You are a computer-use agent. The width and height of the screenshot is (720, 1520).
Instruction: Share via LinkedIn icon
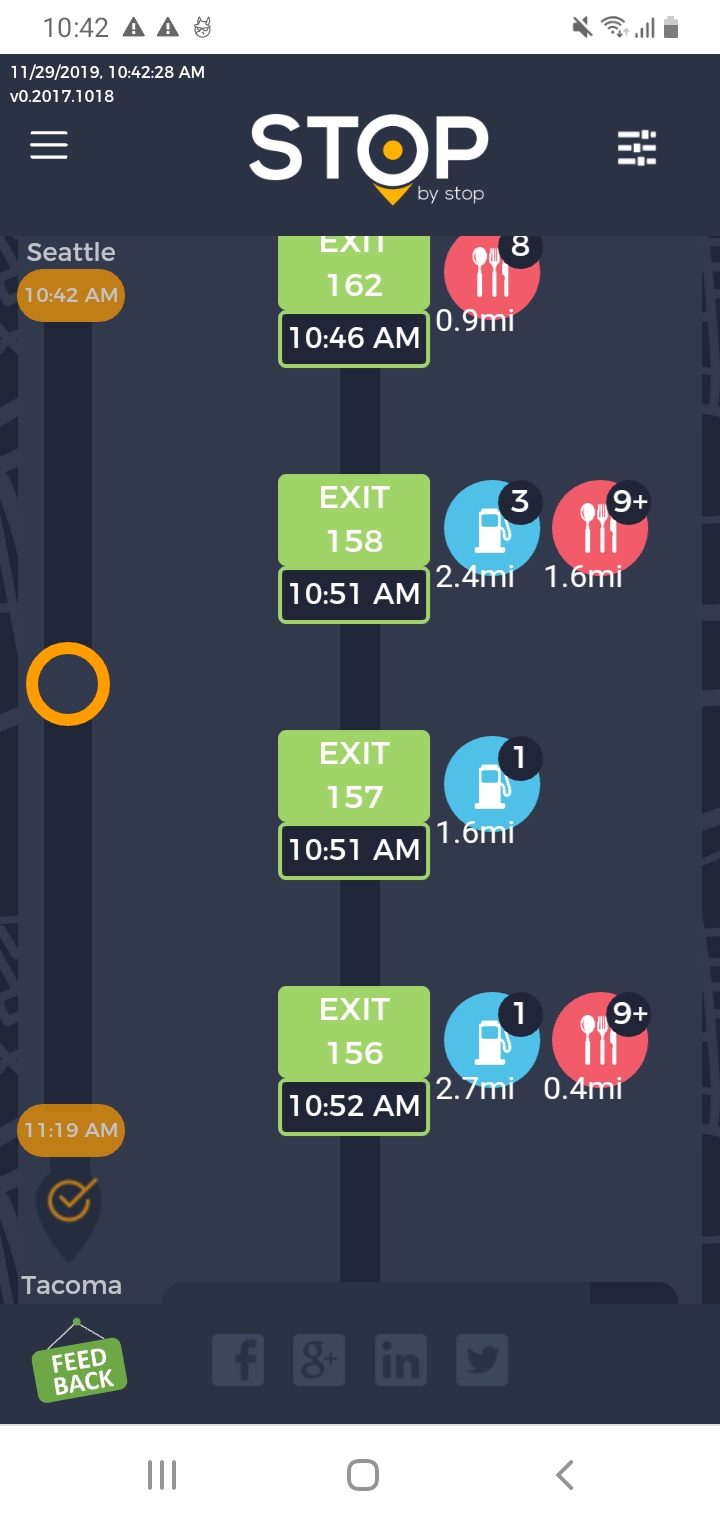[400, 1359]
